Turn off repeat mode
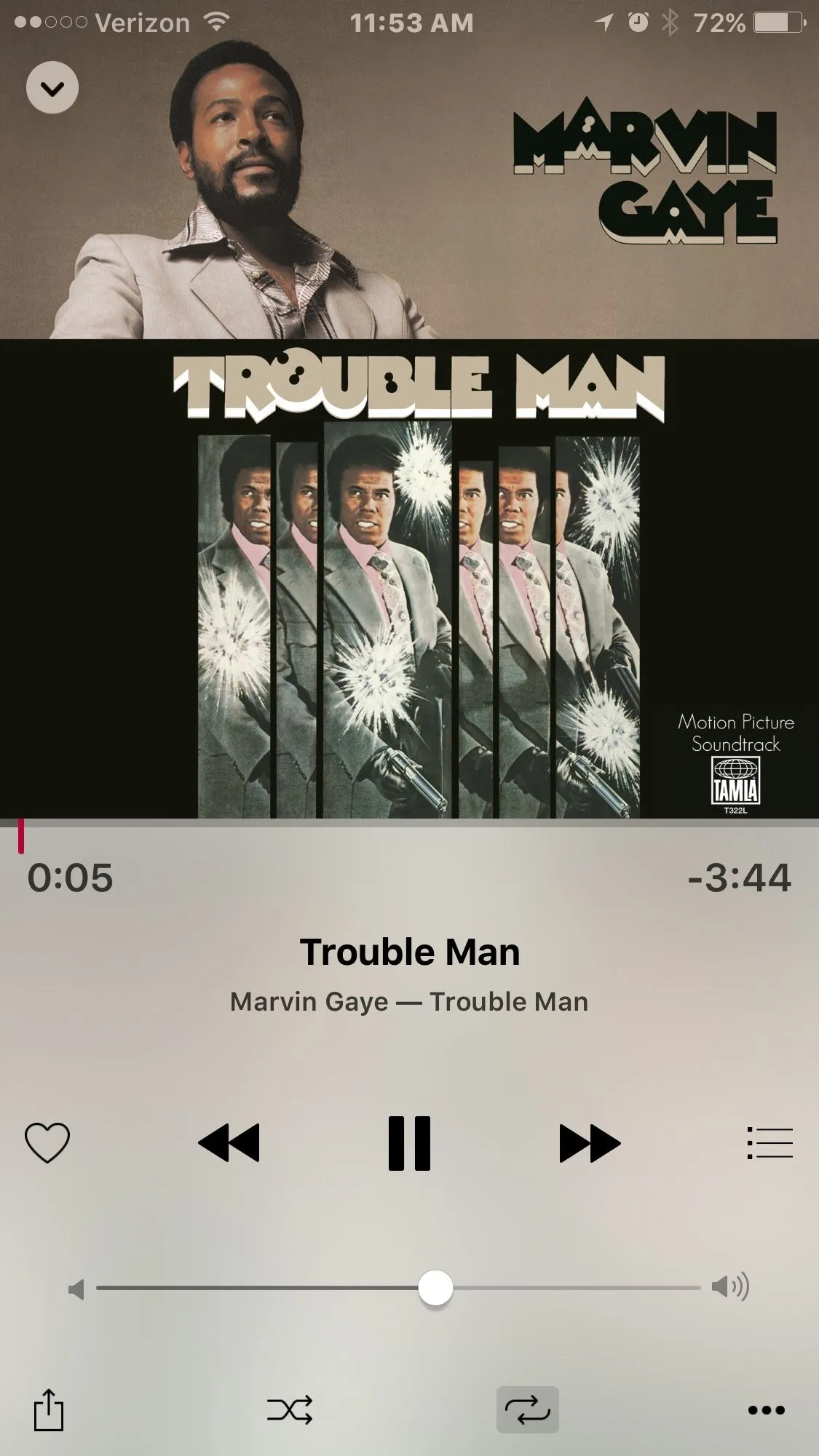819x1456 pixels. [x=528, y=1410]
